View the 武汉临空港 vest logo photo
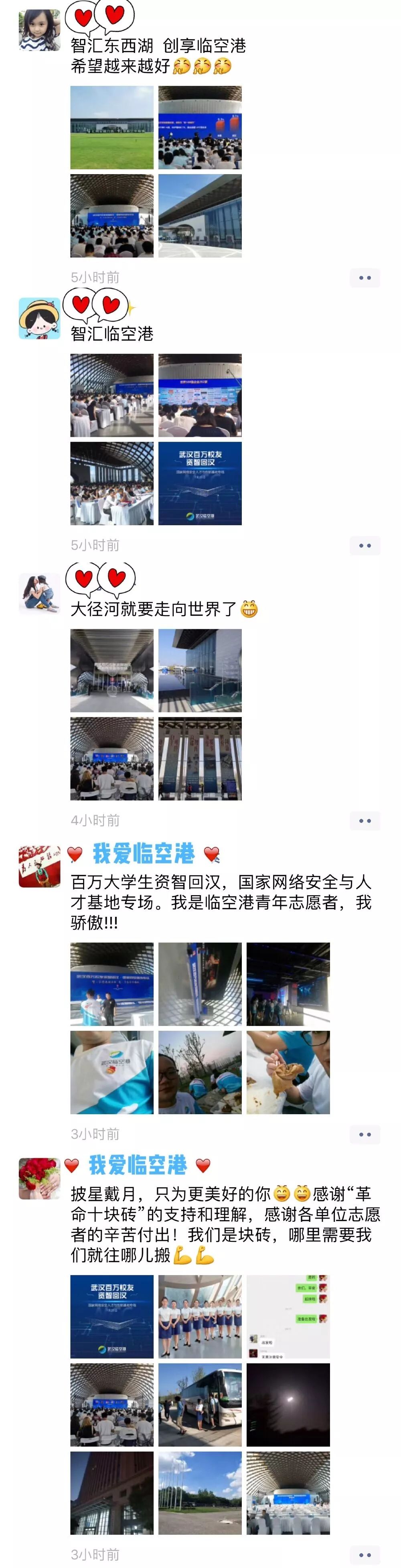 coord(112,1072)
